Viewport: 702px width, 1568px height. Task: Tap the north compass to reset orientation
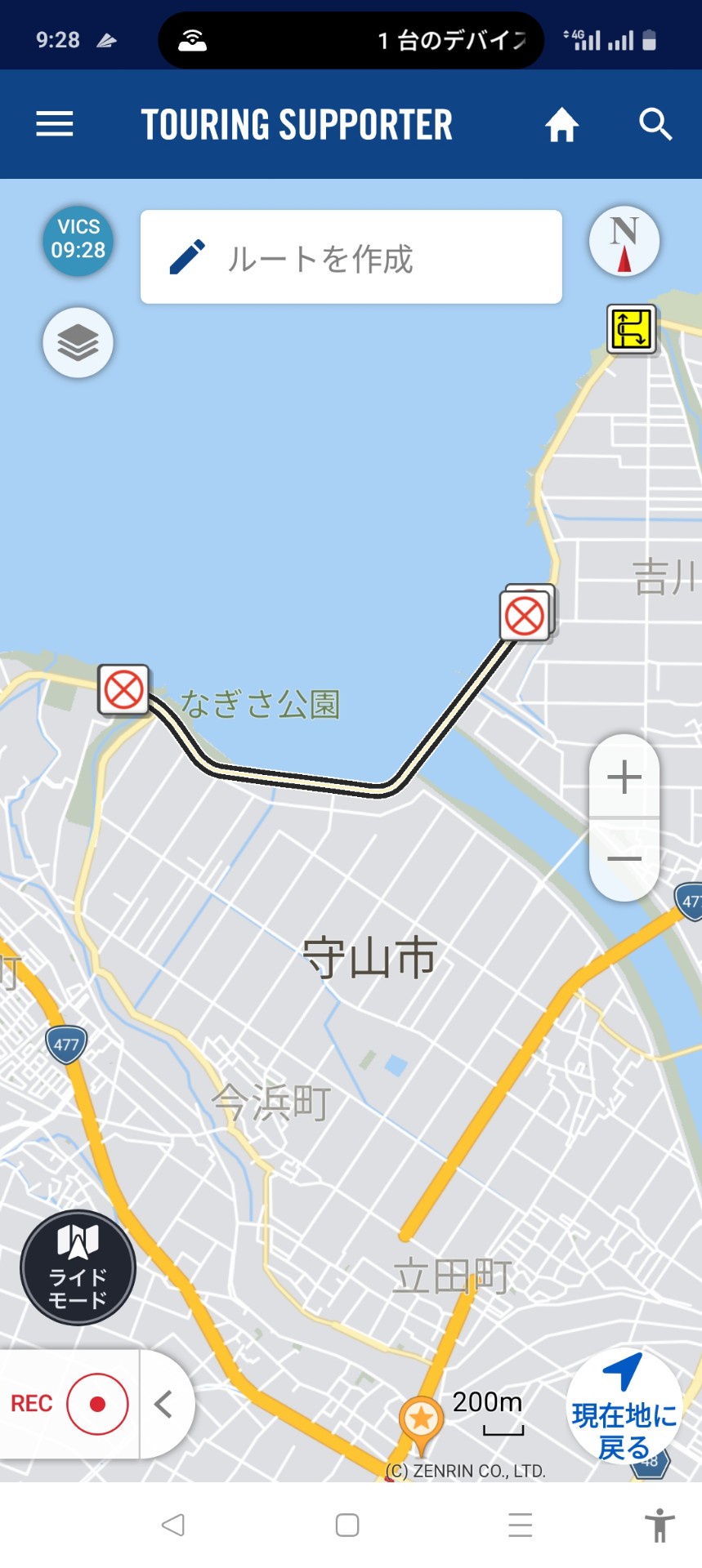624,242
